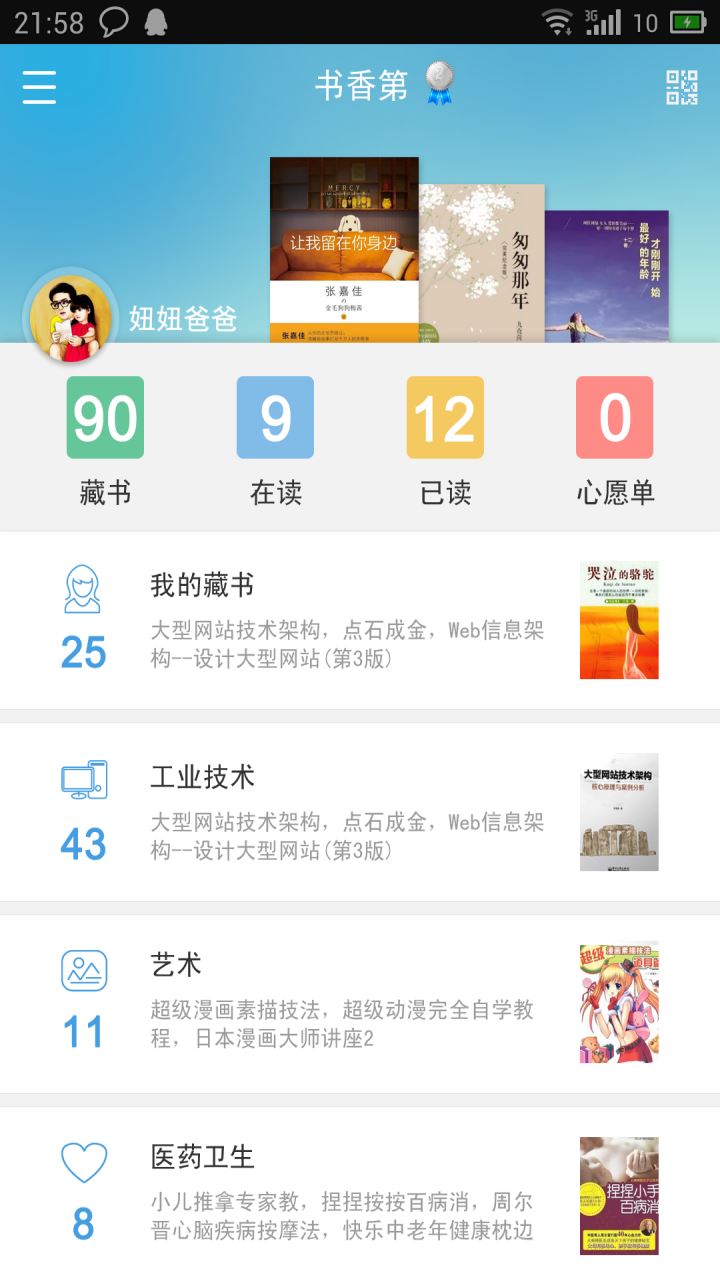Open the 工业技术 category row

click(x=360, y=812)
